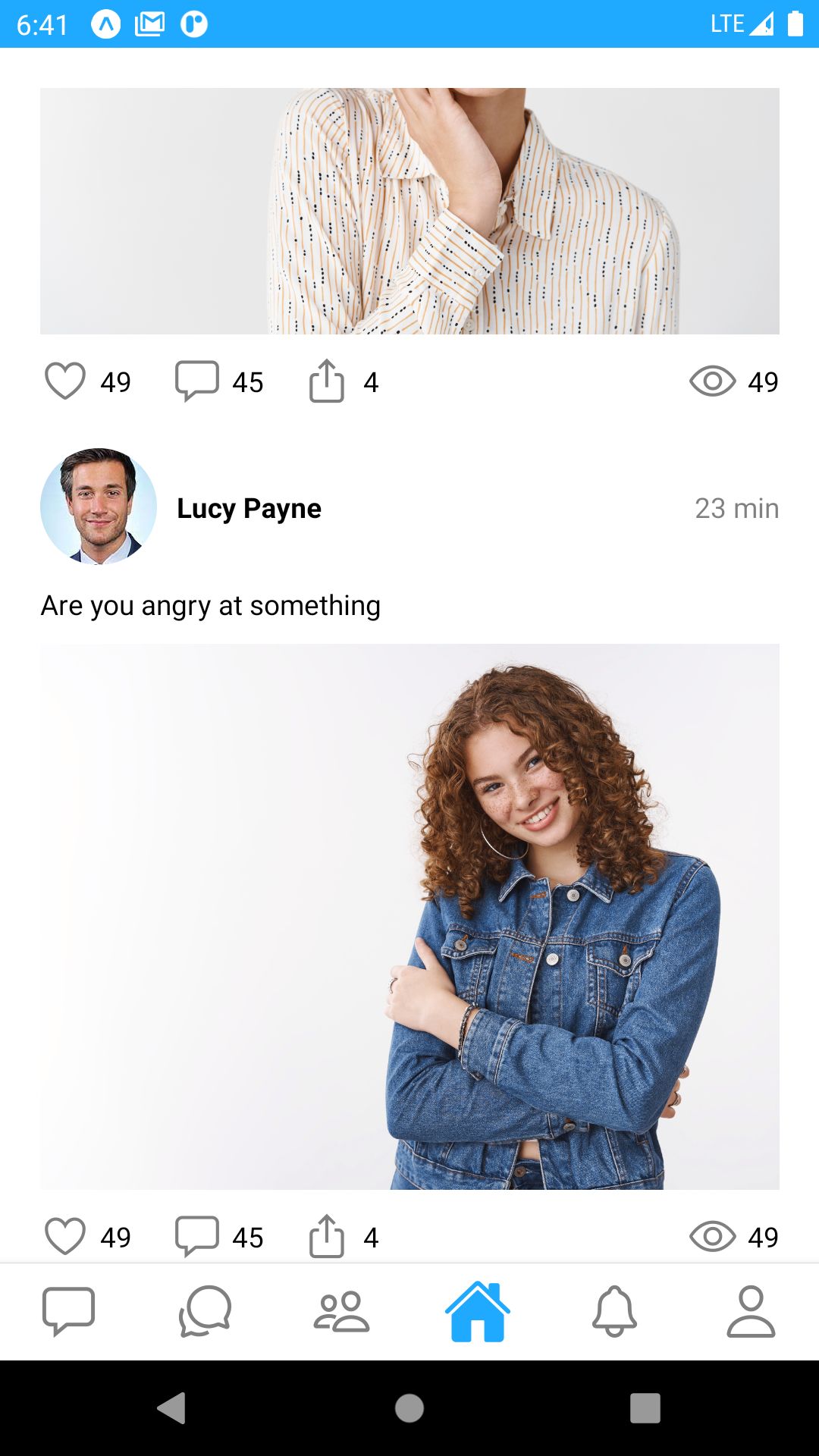Image resolution: width=819 pixels, height=1456 pixels.
Task: Open comments on the striped shirt photo post
Action: coord(197,381)
